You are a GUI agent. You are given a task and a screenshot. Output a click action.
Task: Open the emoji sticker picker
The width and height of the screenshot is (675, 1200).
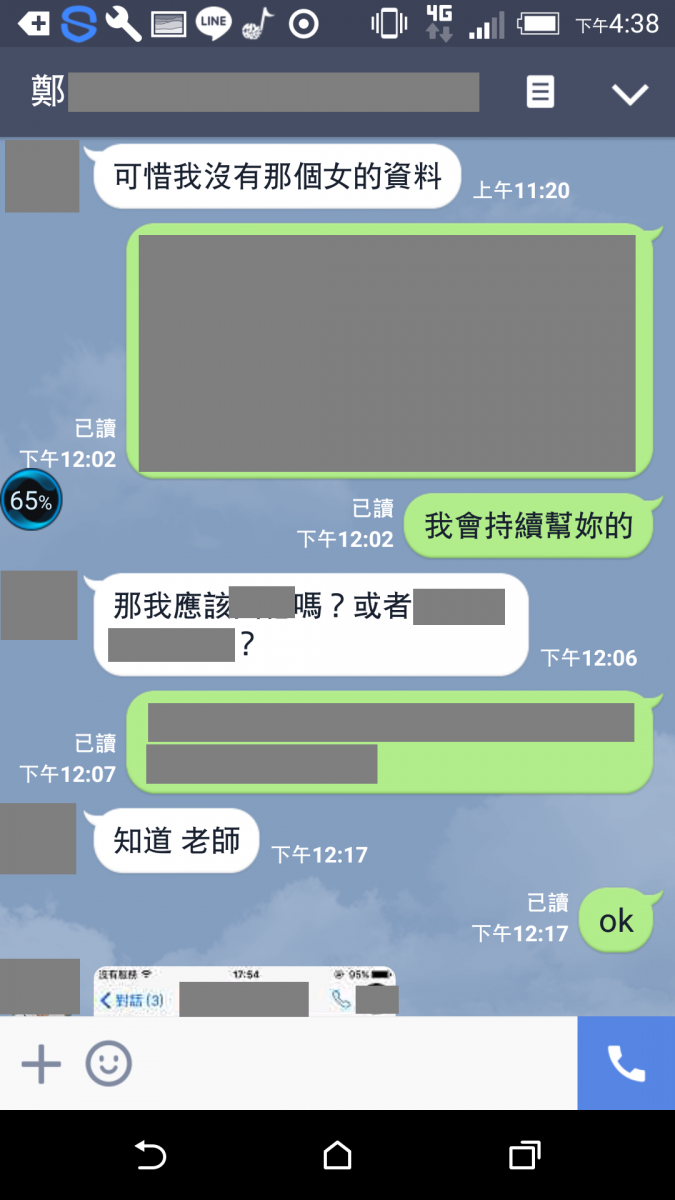[x=108, y=1064]
